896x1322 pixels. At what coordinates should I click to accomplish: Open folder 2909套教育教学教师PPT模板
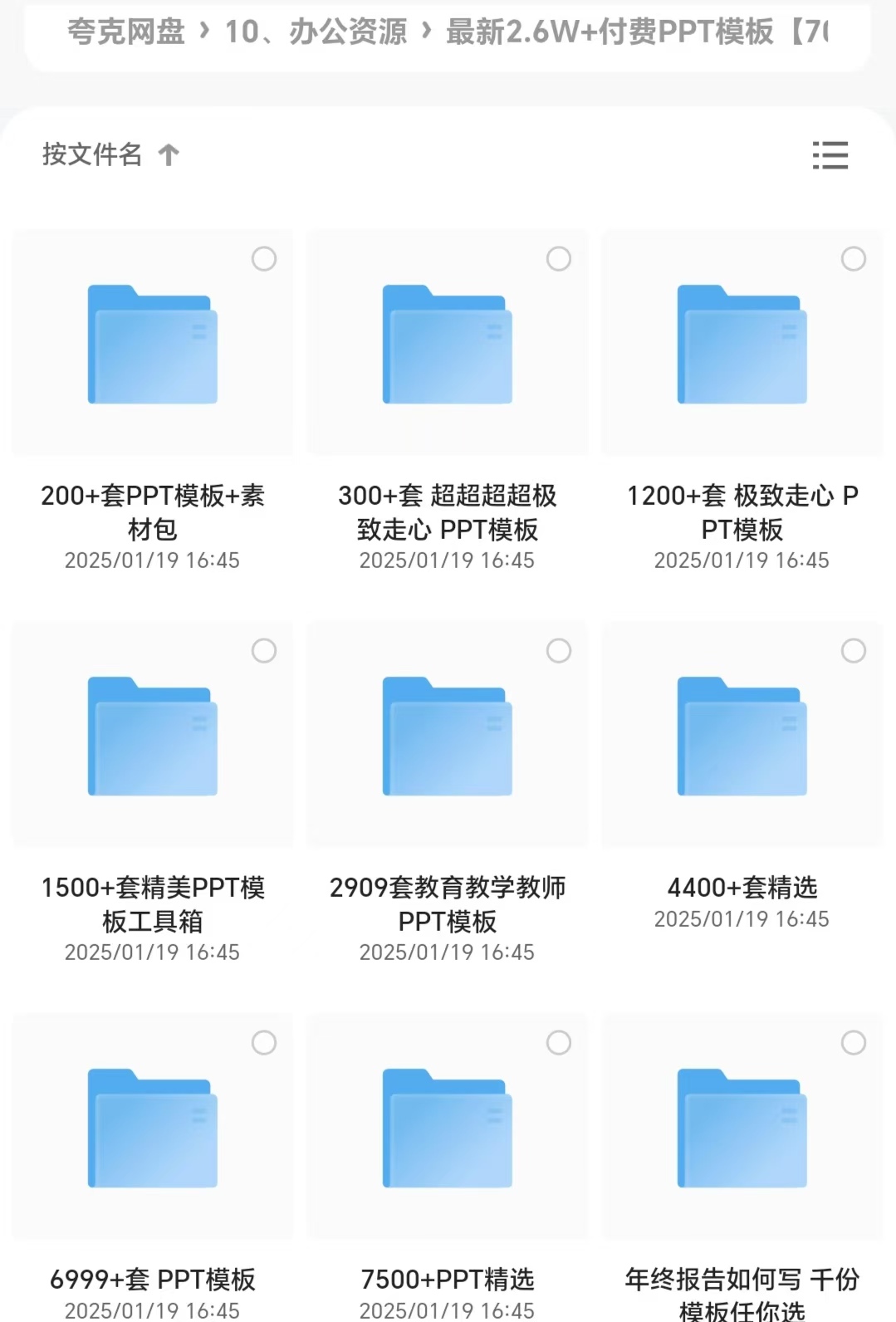448,737
